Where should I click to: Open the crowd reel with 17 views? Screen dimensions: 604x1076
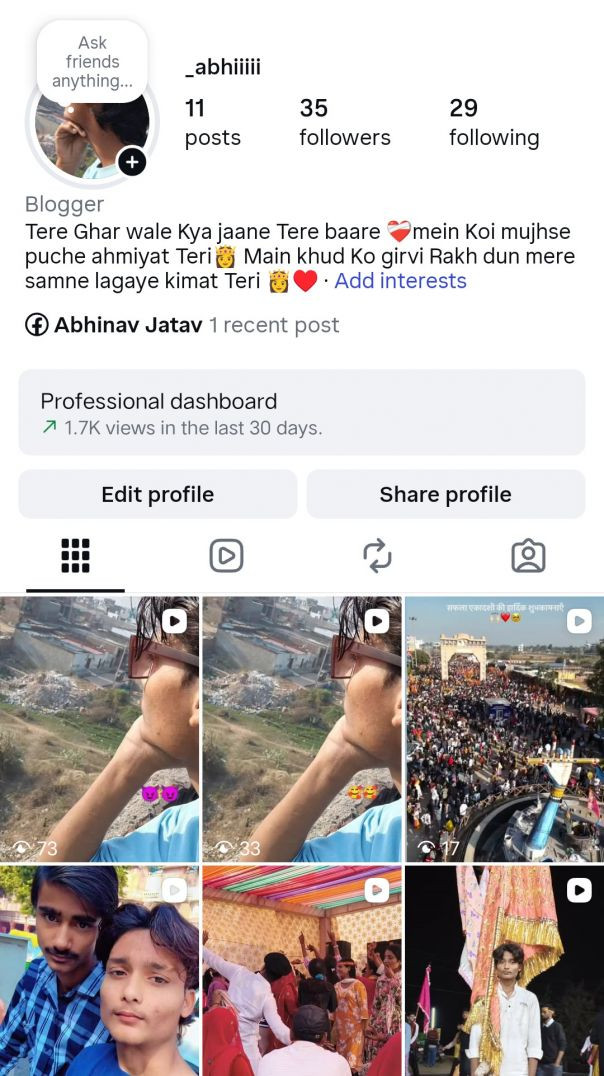(x=504, y=729)
